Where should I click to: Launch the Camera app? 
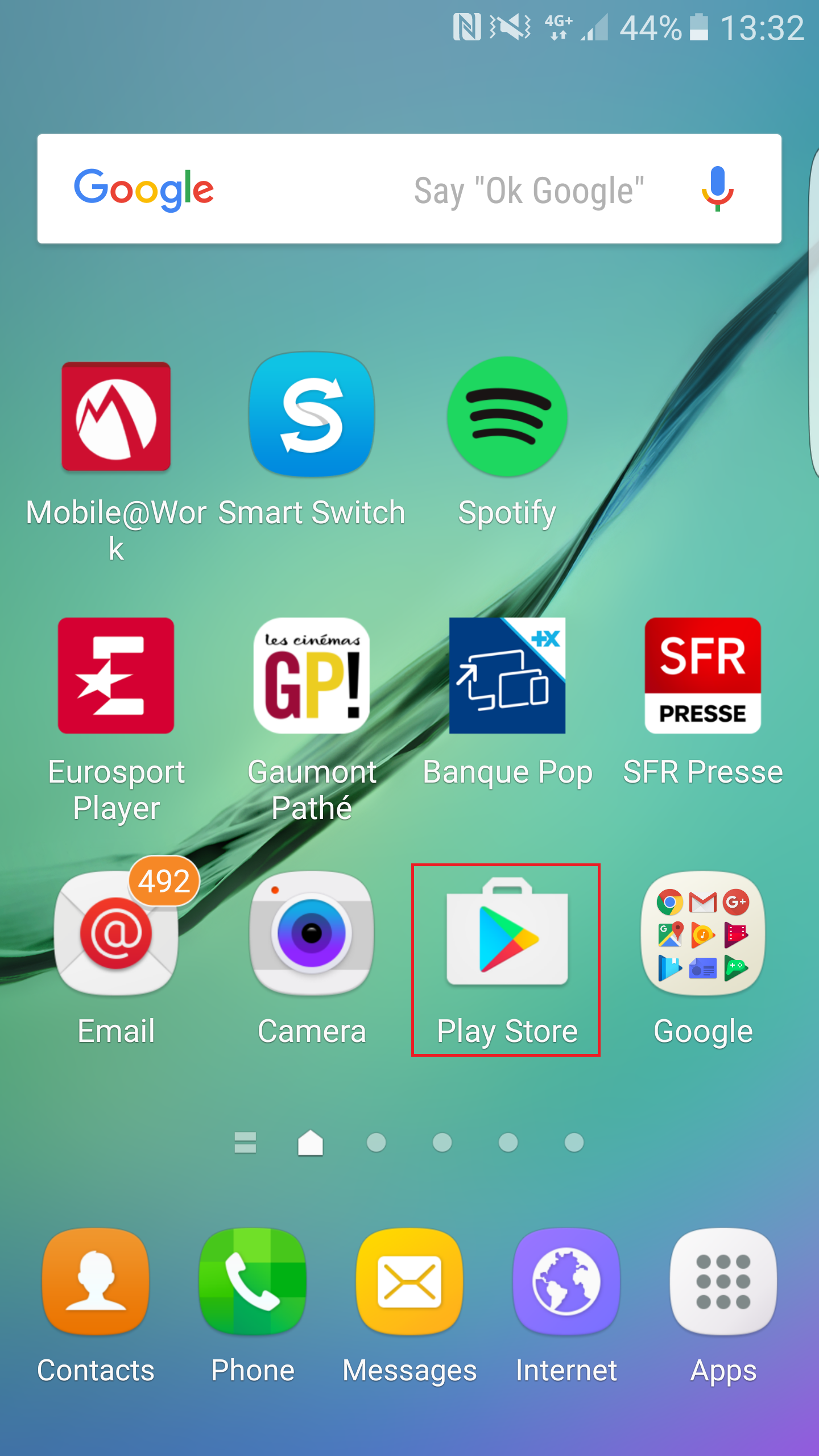click(x=312, y=933)
